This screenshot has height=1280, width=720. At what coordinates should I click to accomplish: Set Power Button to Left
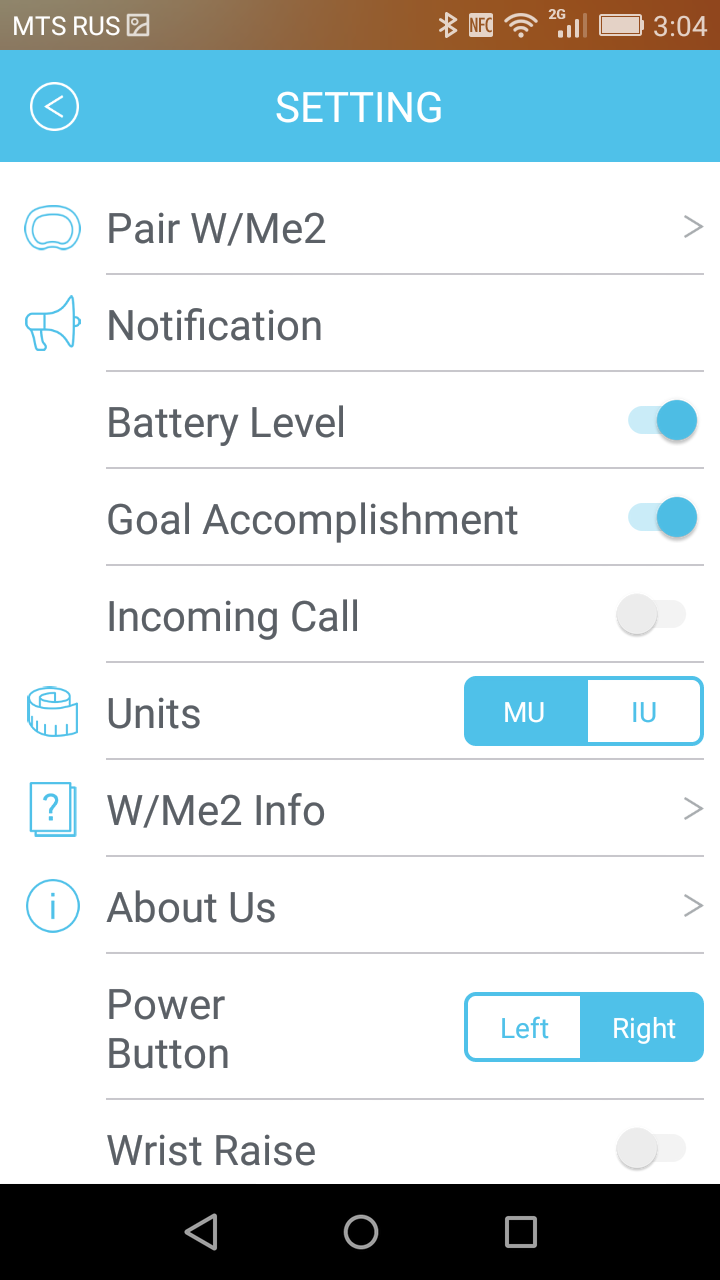pos(524,1028)
